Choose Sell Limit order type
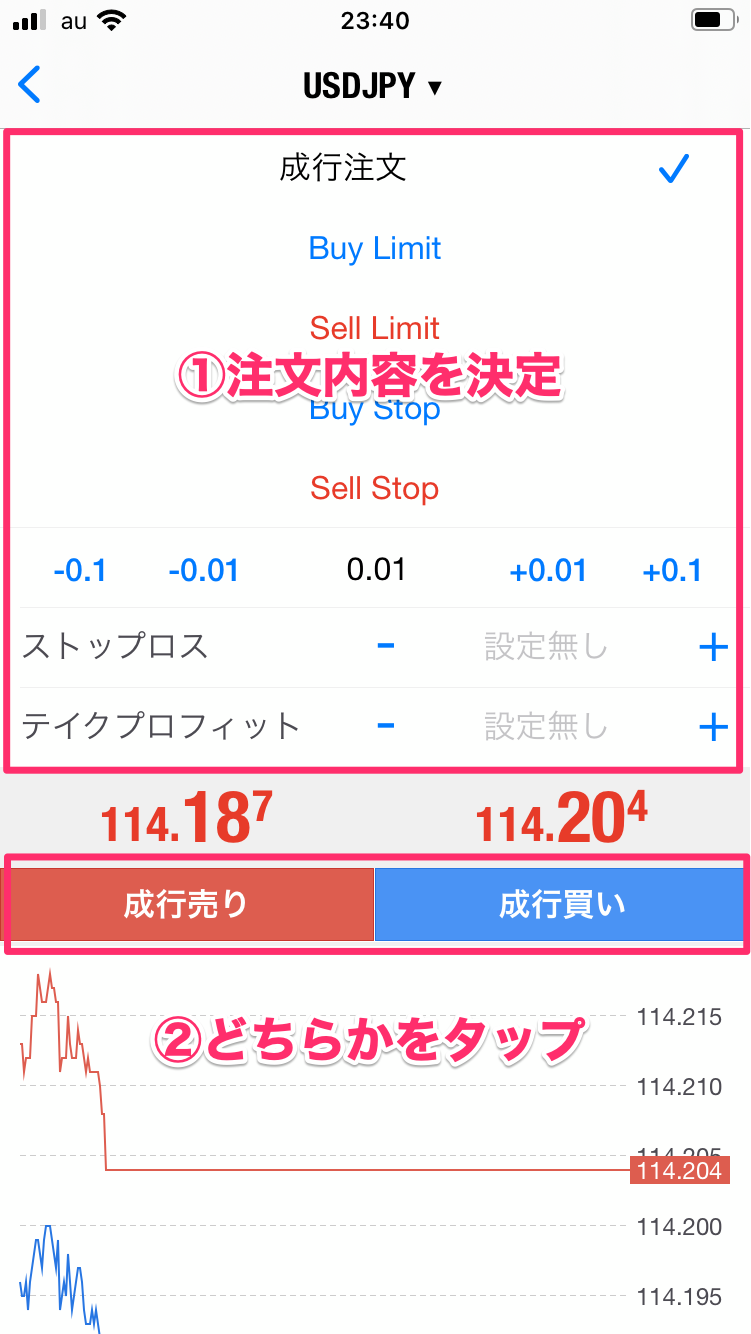Image resolution: width=751 pixels, height=1334 pixels. (x=375, y=328)
